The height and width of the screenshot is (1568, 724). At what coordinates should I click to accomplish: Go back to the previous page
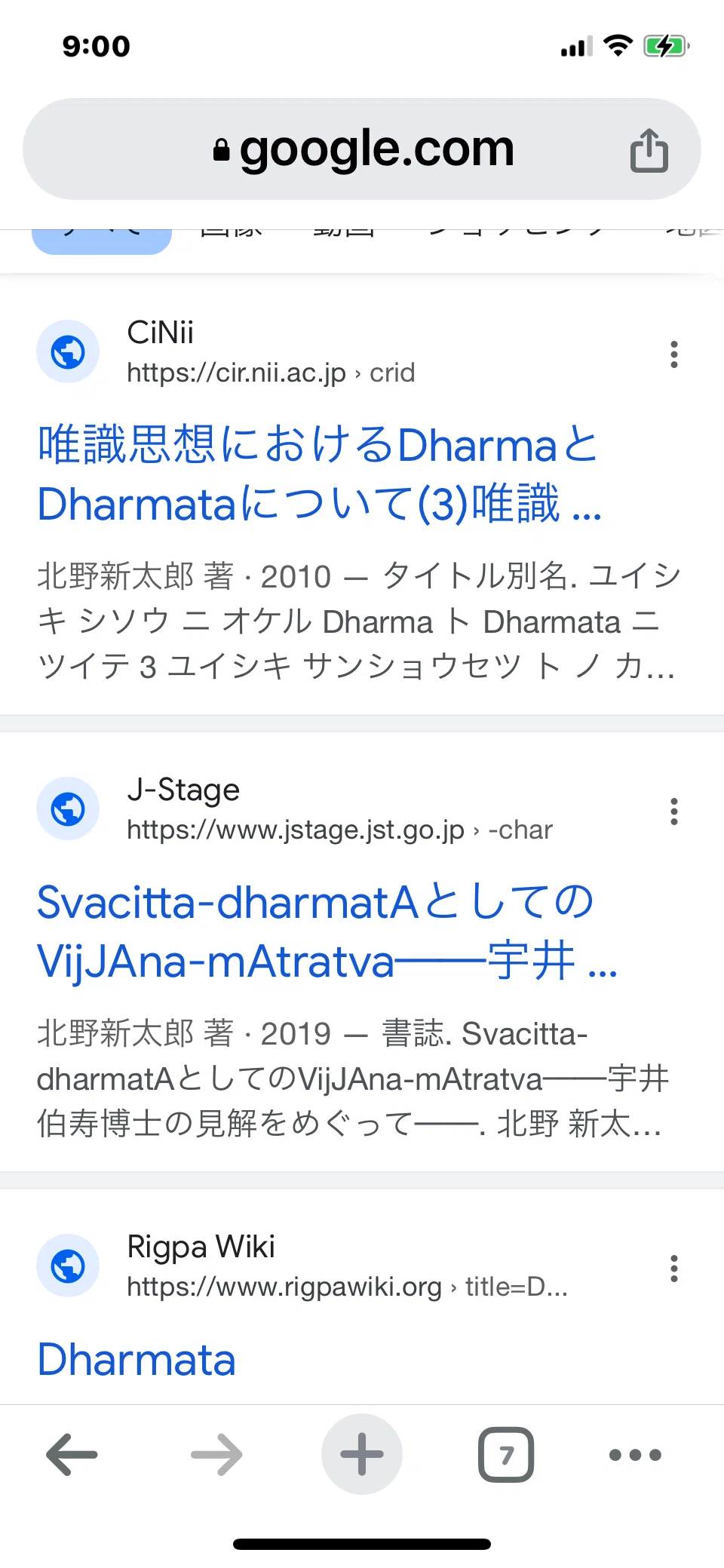pos(72,1454)
